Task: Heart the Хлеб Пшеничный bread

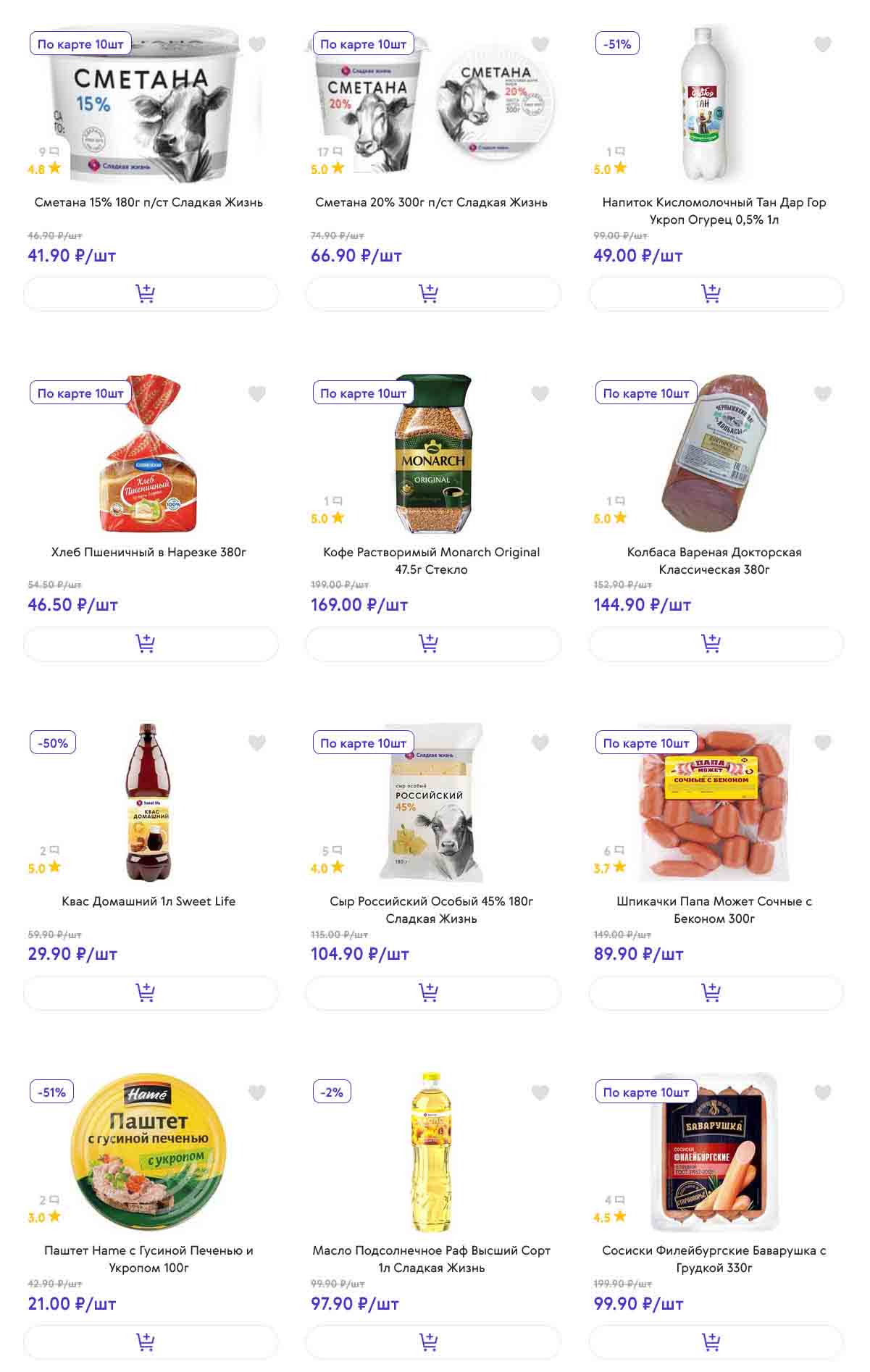Action: click(x=257, y=393)
